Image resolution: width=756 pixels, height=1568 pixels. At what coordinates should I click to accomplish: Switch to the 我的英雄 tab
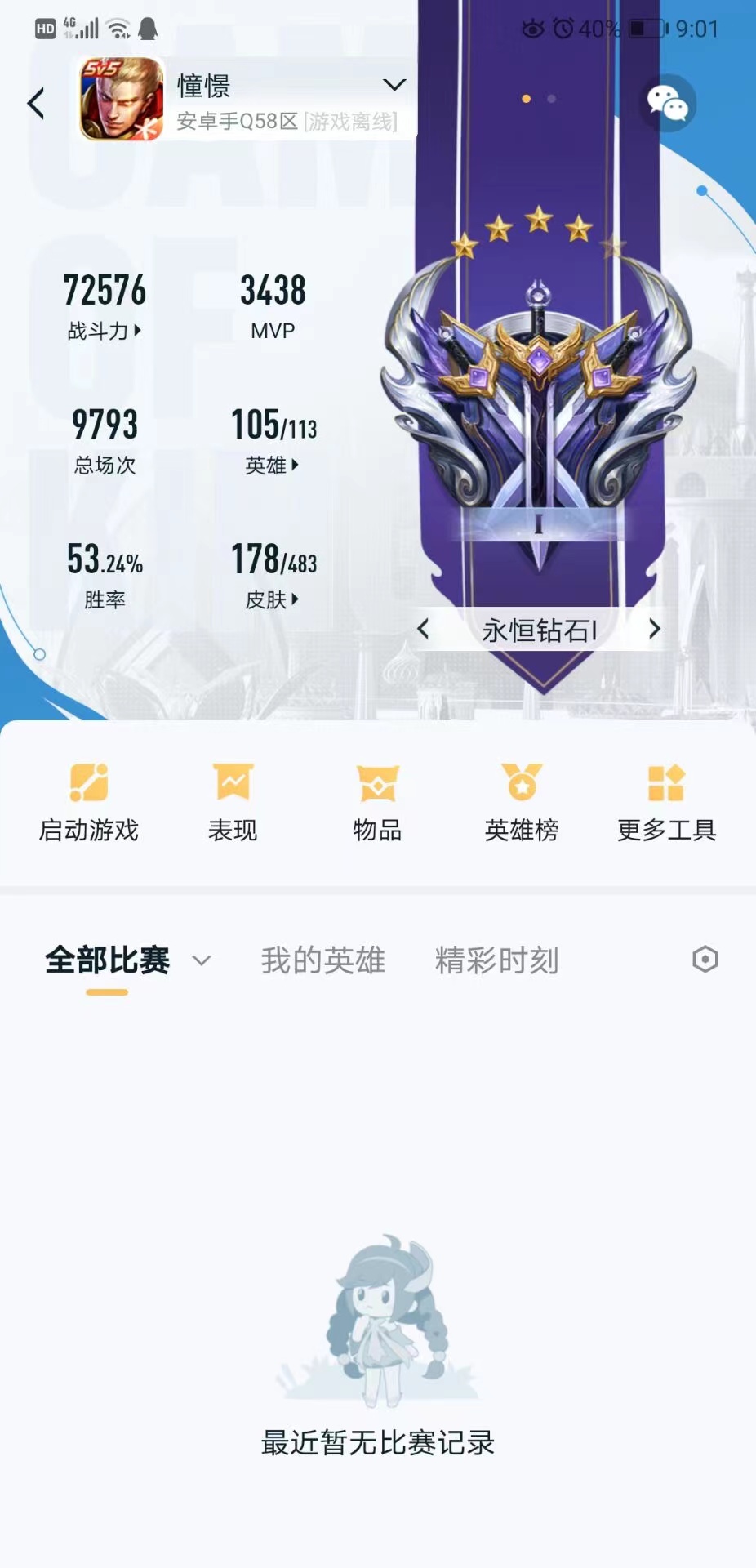point(322,960)
